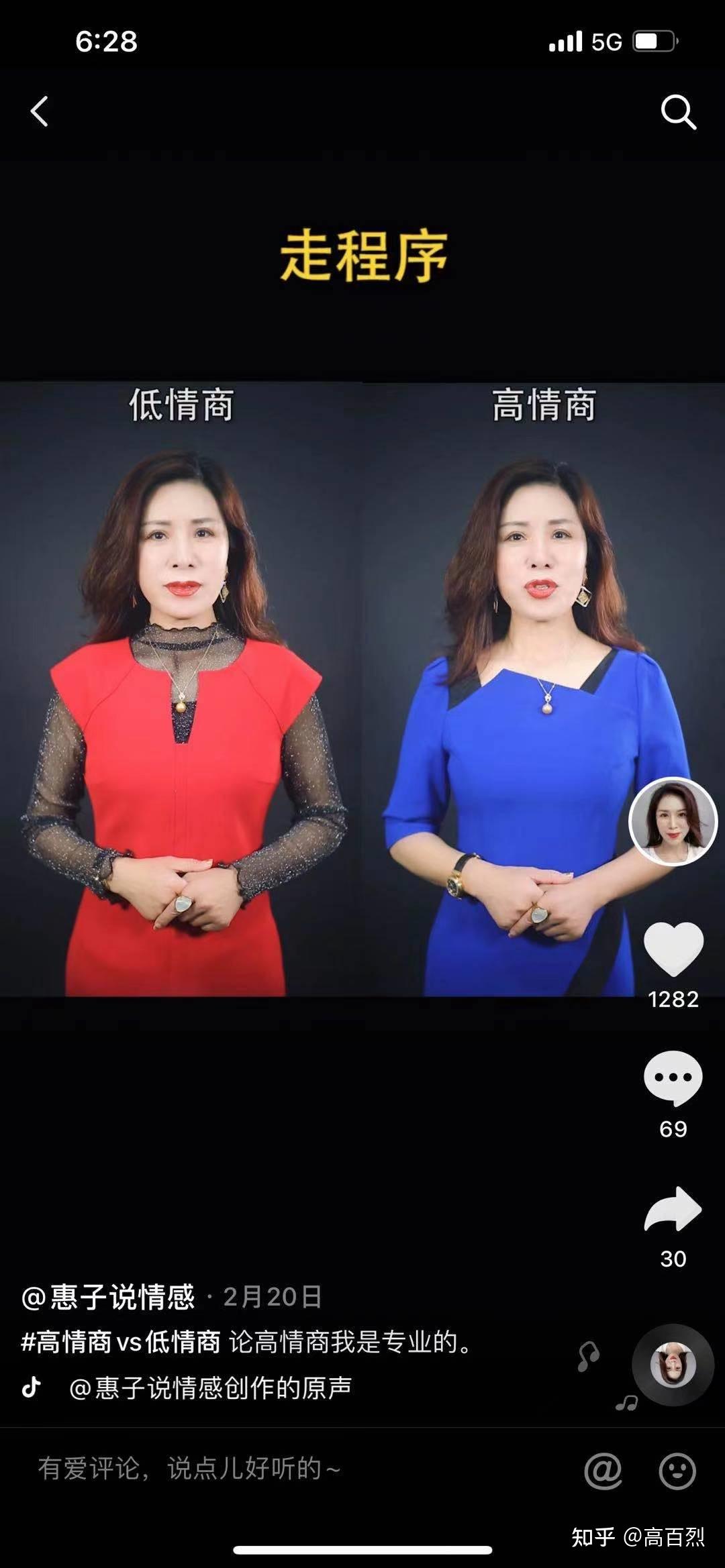
Task: Open the creator's profile avatar
Action: pos(673,821)
